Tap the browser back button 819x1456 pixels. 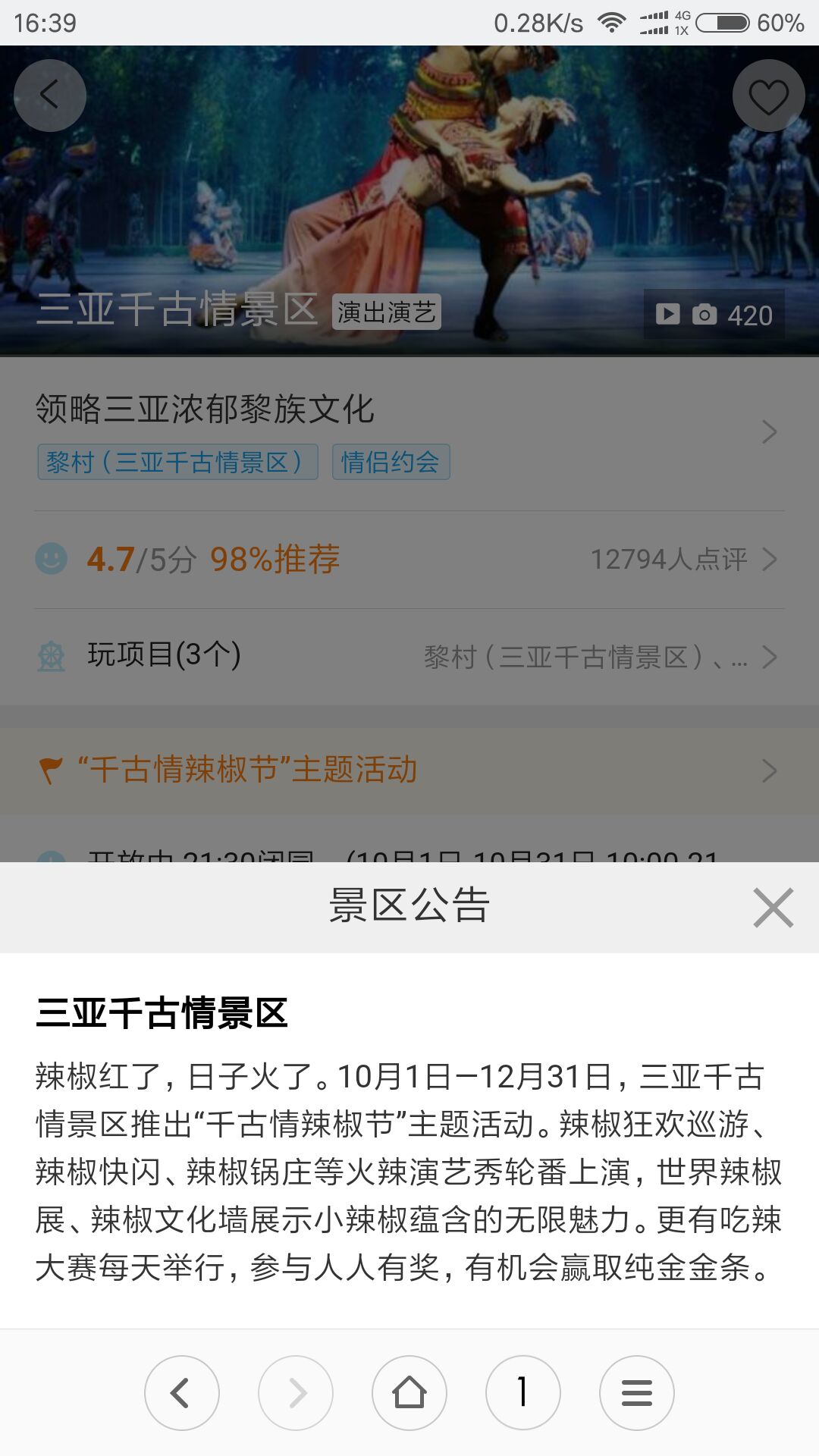[x=182, y=1393]
